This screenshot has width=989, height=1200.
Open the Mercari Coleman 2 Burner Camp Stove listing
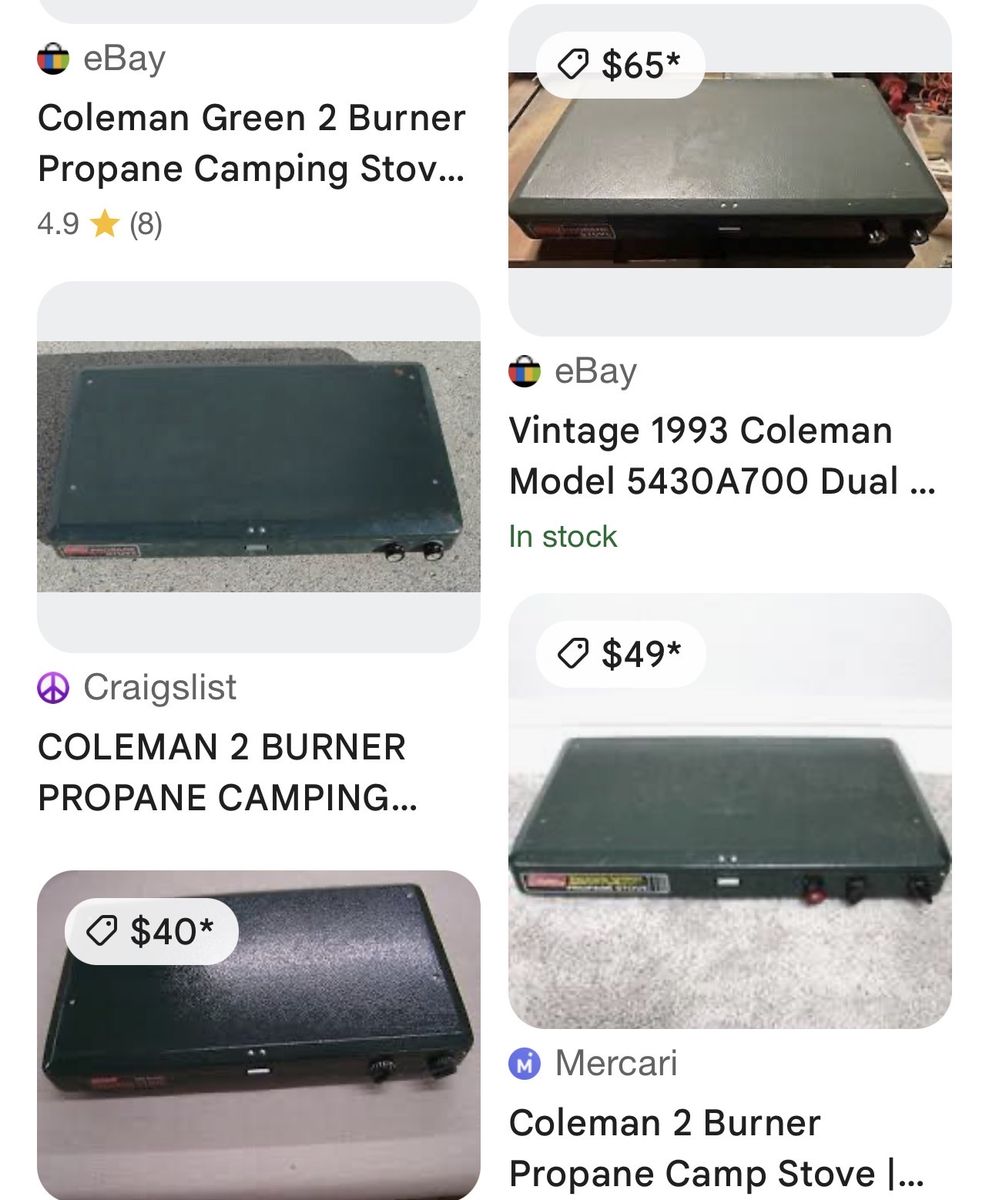tap(716, 1148)
